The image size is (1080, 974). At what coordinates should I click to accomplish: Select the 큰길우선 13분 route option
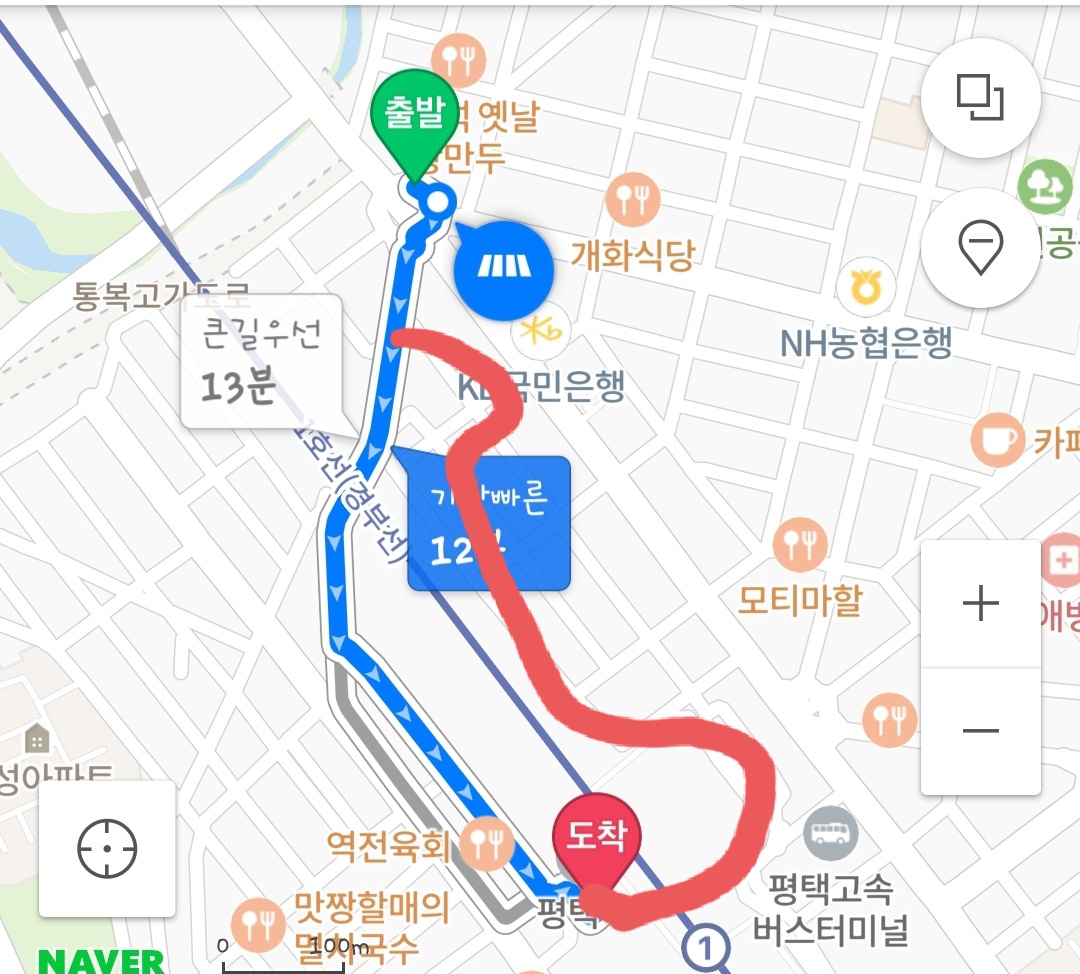(261, 362)
